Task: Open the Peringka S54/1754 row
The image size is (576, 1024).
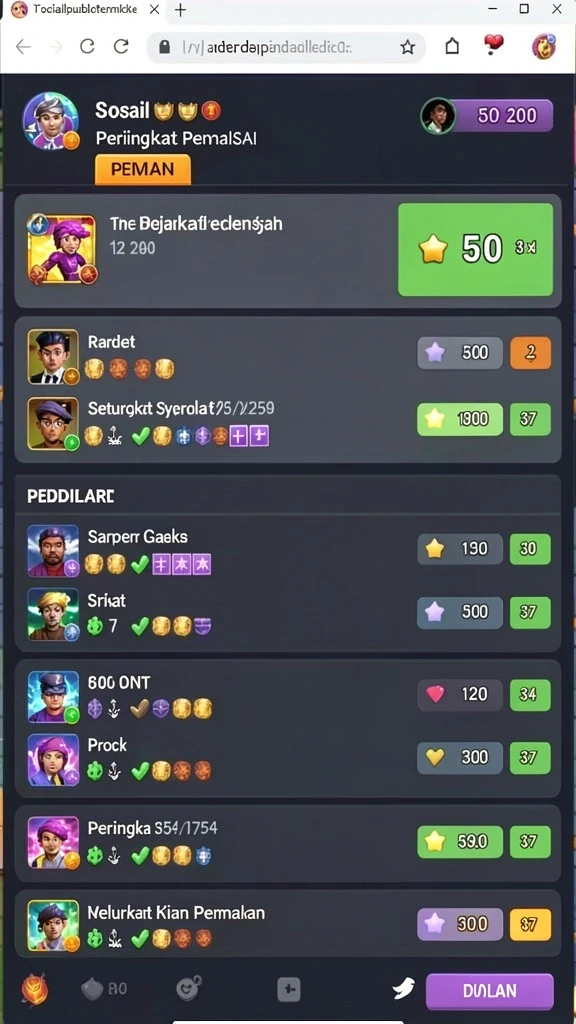Action: coord(288,842)
